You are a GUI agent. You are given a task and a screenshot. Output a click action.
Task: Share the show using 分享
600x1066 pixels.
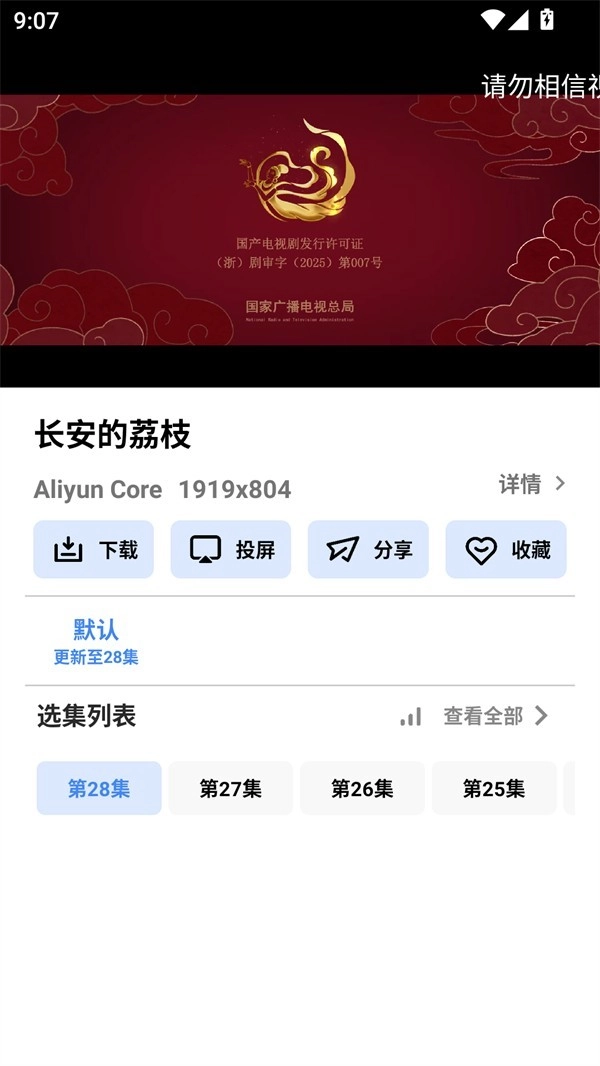click(368, 550)
